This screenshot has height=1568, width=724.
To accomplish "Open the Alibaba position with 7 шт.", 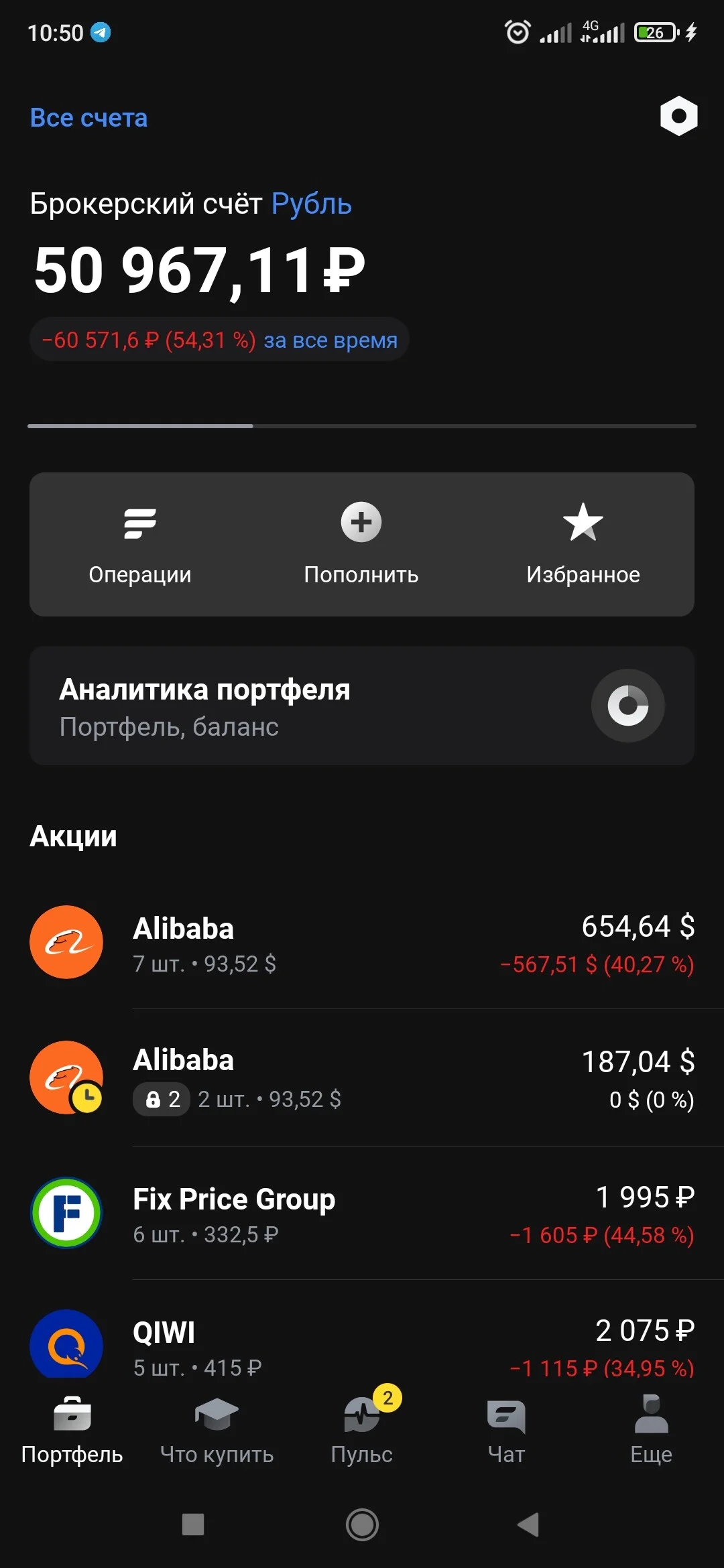I will tap(362, 943).
